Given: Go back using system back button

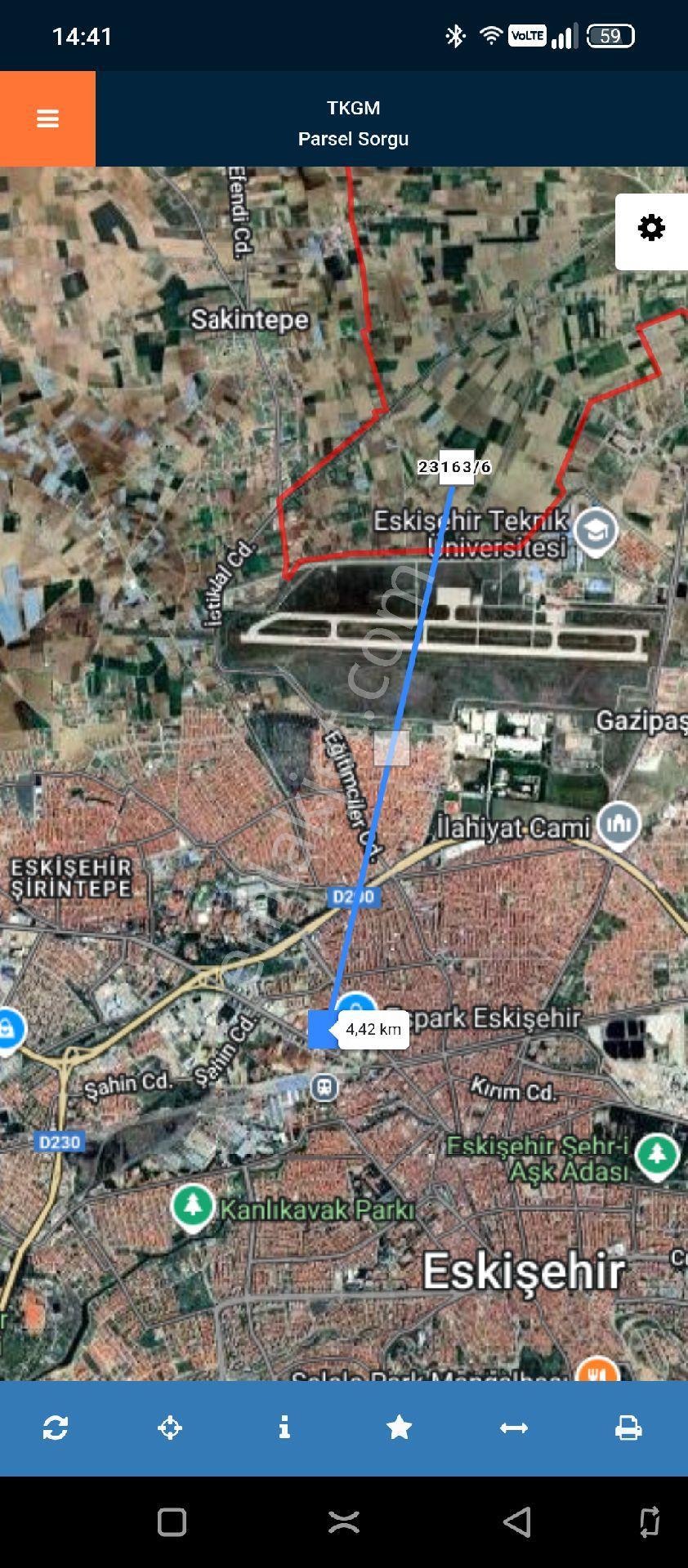Looking at the screenshot, I should click(x=516, y=1522).
